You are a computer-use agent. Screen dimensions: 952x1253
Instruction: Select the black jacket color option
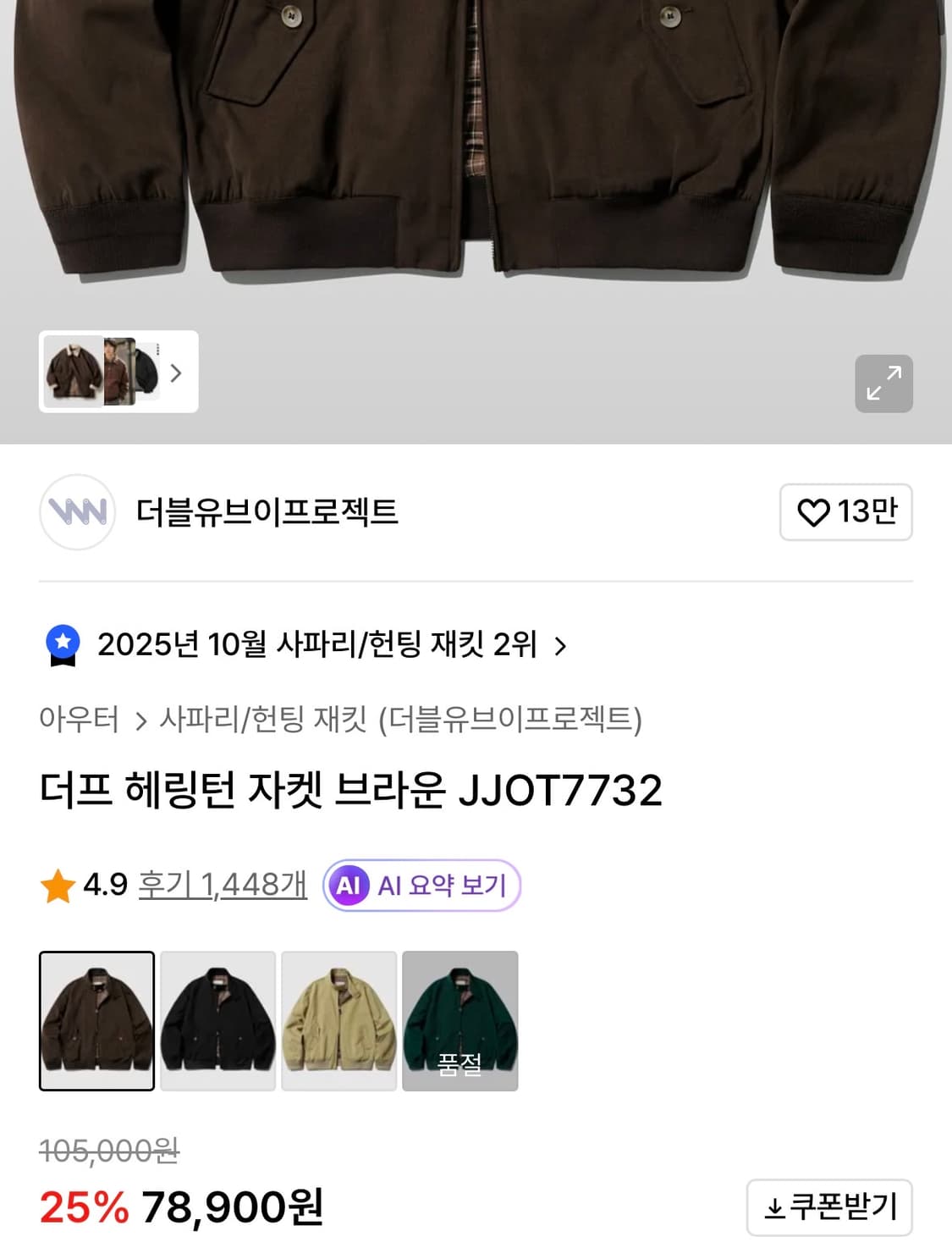pos(217,1020)
